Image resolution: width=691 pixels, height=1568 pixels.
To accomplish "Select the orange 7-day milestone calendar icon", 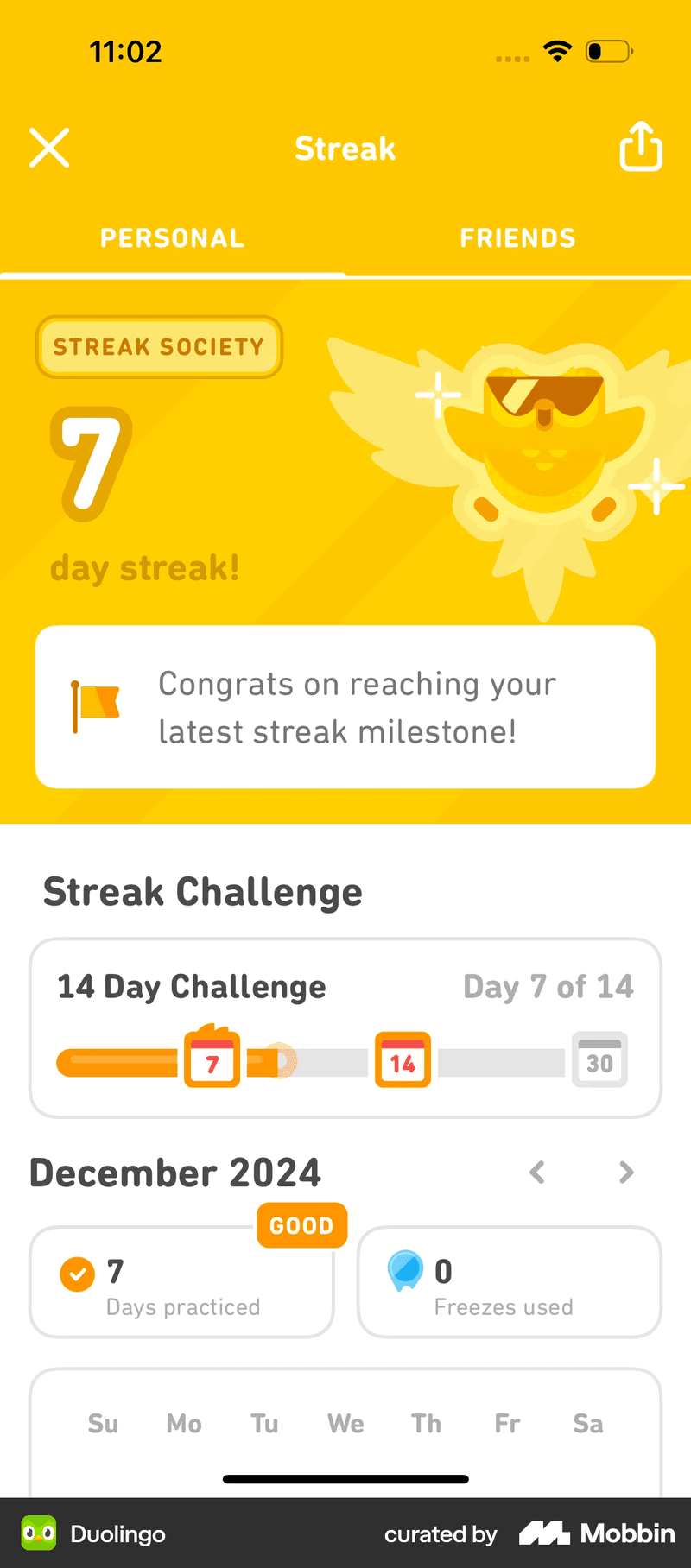I will [x=212, y=1059].
